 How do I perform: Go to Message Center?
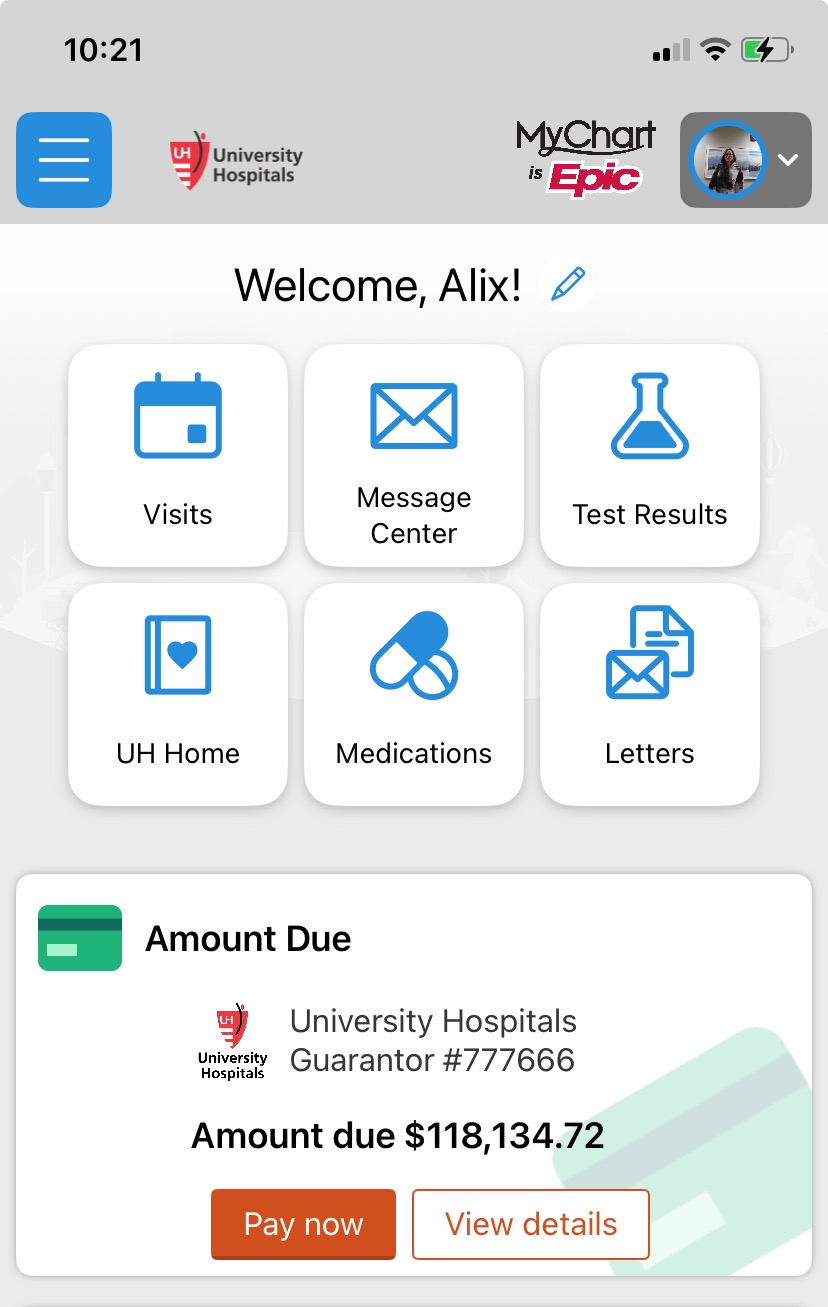pos(414,455)
